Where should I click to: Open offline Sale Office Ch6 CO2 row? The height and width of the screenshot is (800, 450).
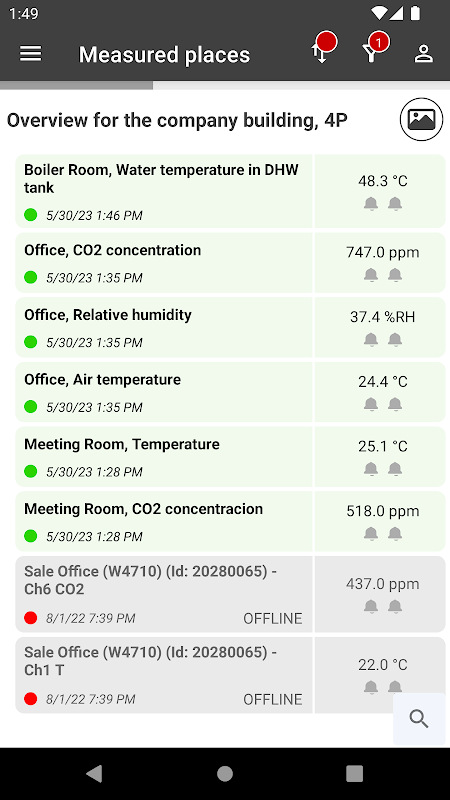click(x=230, y=594)
